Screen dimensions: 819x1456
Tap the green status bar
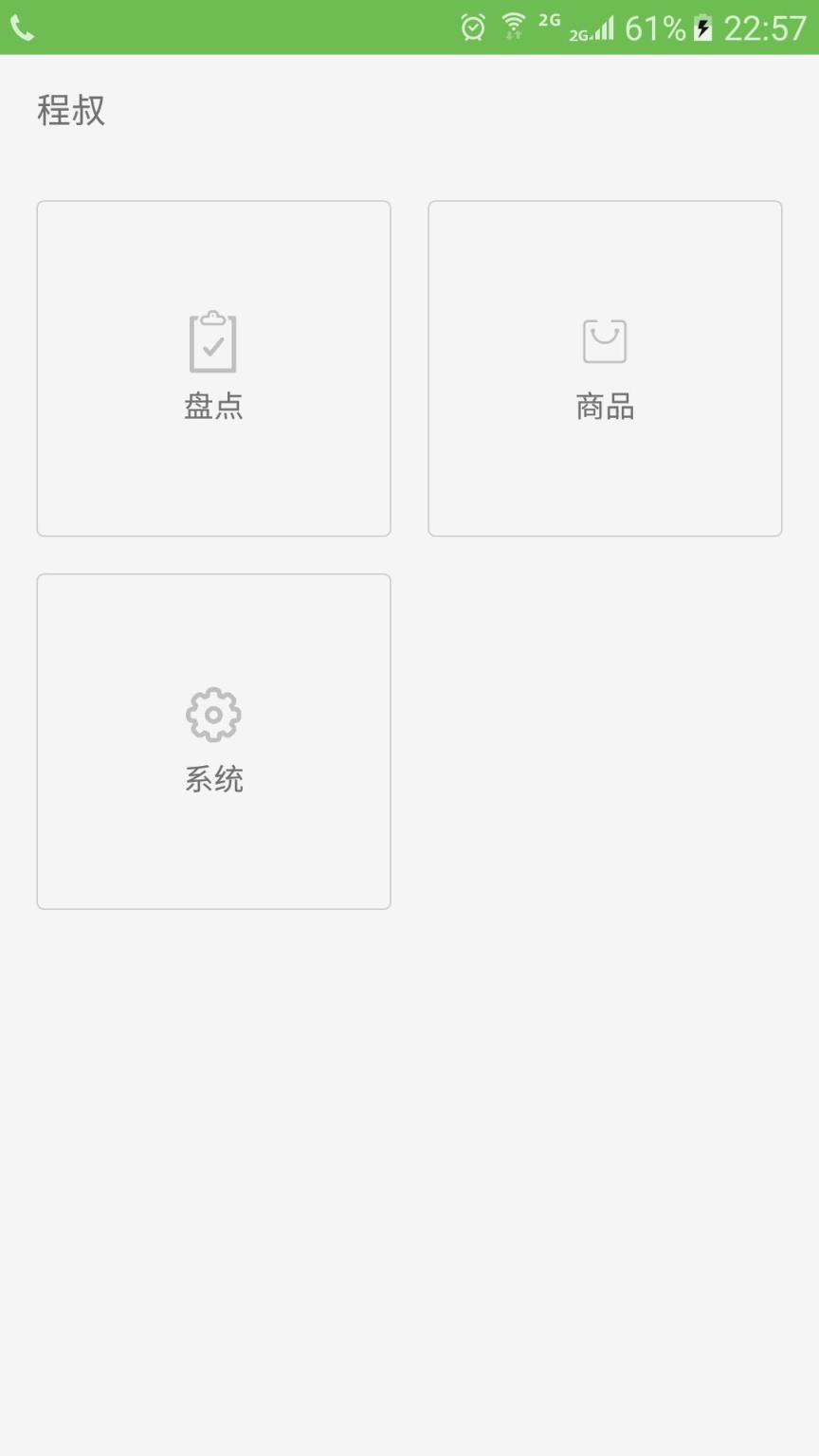(x=284, y=27)
